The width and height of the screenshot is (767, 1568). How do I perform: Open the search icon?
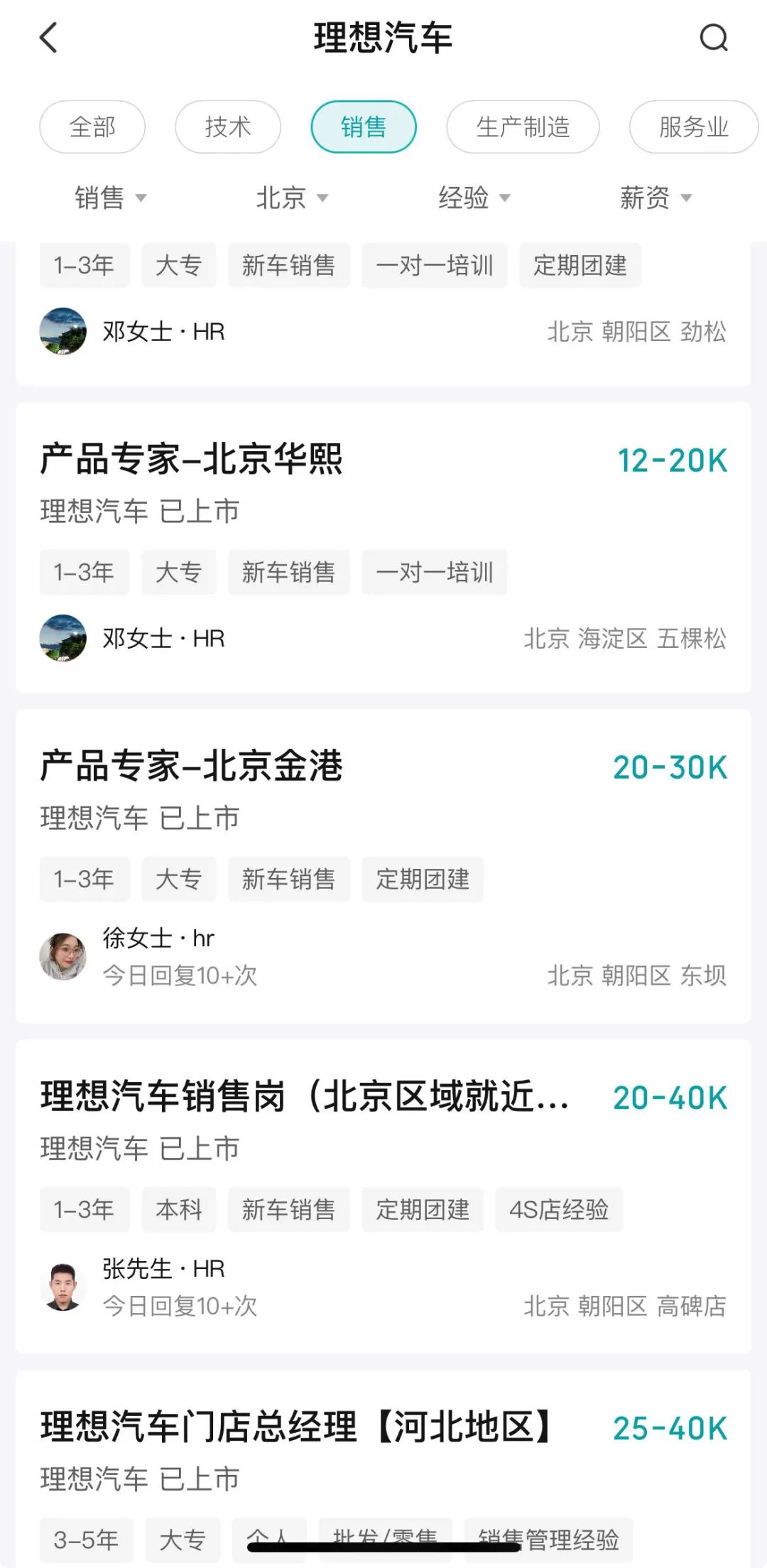(x=713, y=38)
